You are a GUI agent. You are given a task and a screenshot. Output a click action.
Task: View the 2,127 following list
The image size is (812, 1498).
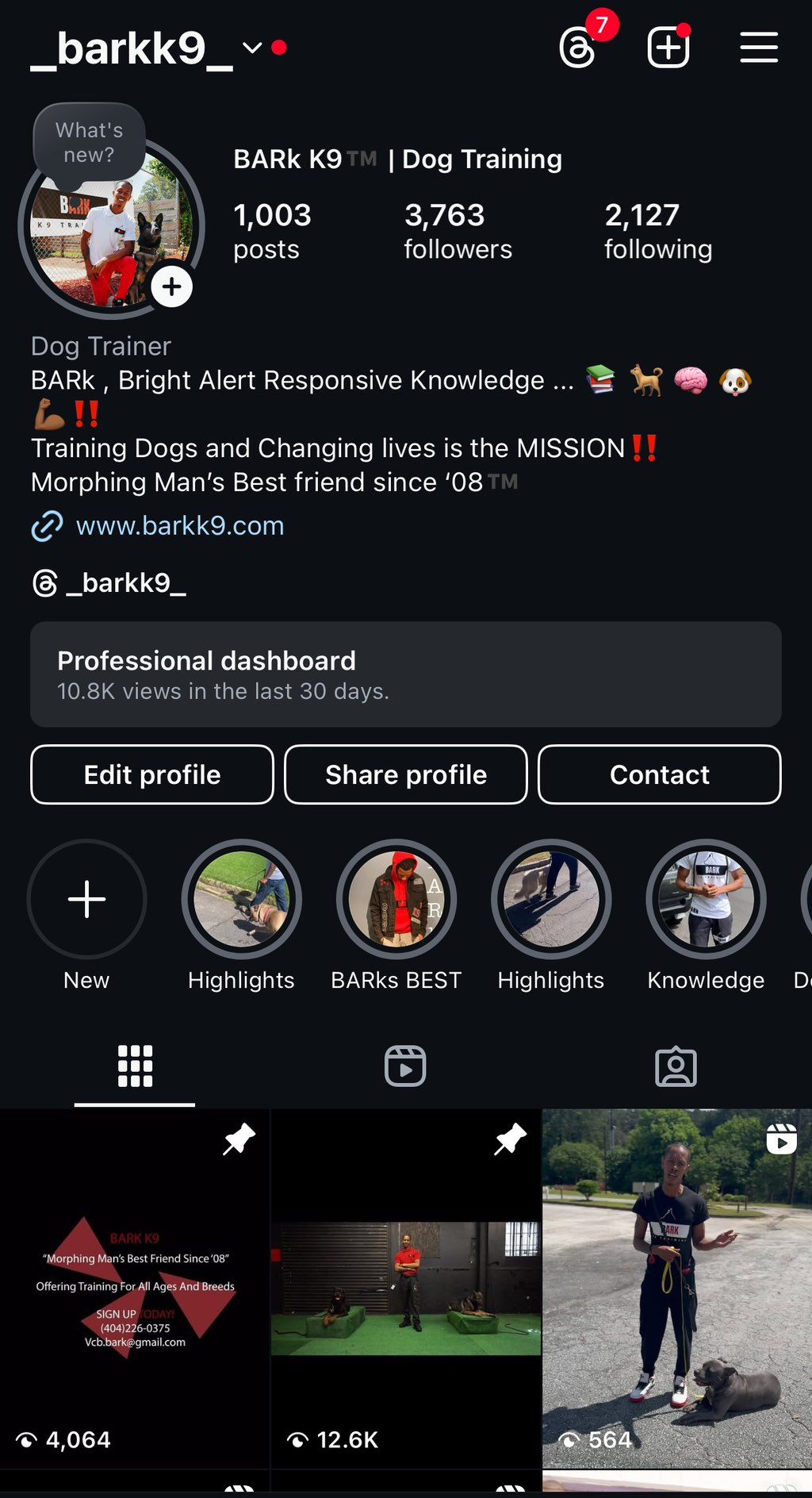pyautogui.click(x=657, y=230)
